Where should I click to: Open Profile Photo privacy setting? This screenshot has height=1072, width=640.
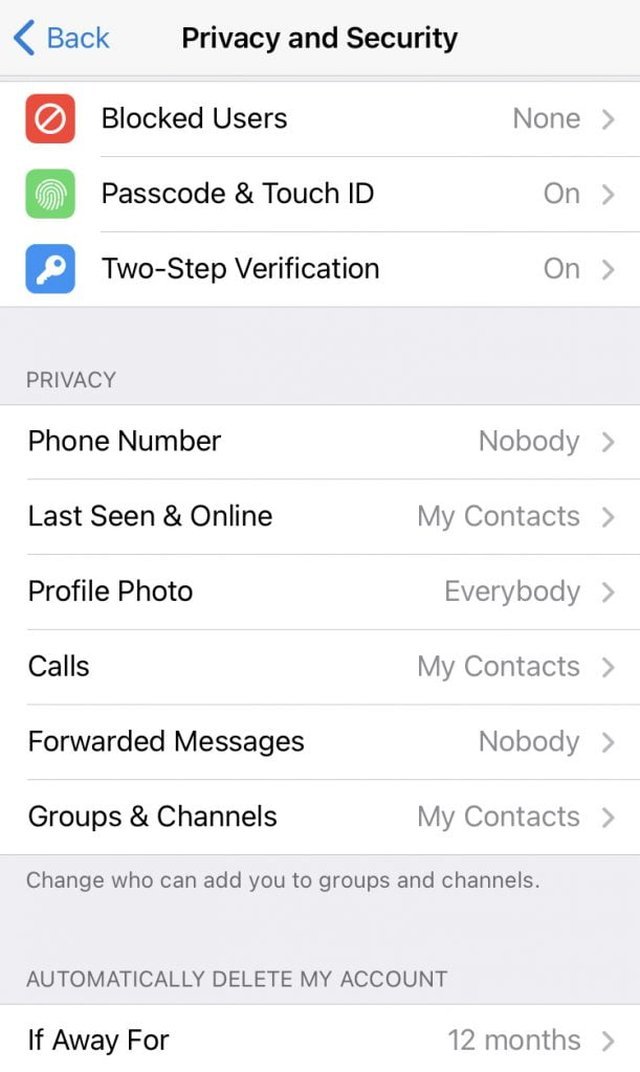[320, 592]
